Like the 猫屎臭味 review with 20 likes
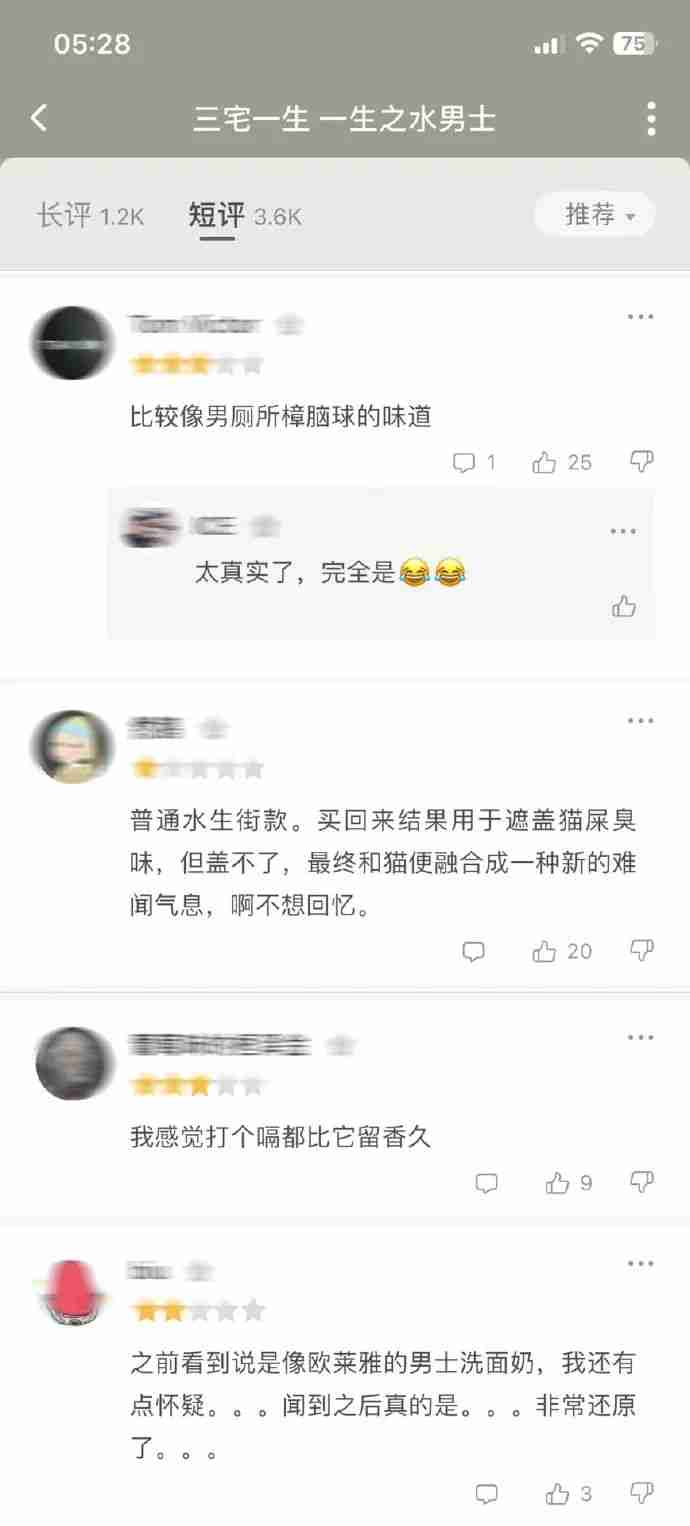The height and width of the screenshot is (1526, 690). 545,951
